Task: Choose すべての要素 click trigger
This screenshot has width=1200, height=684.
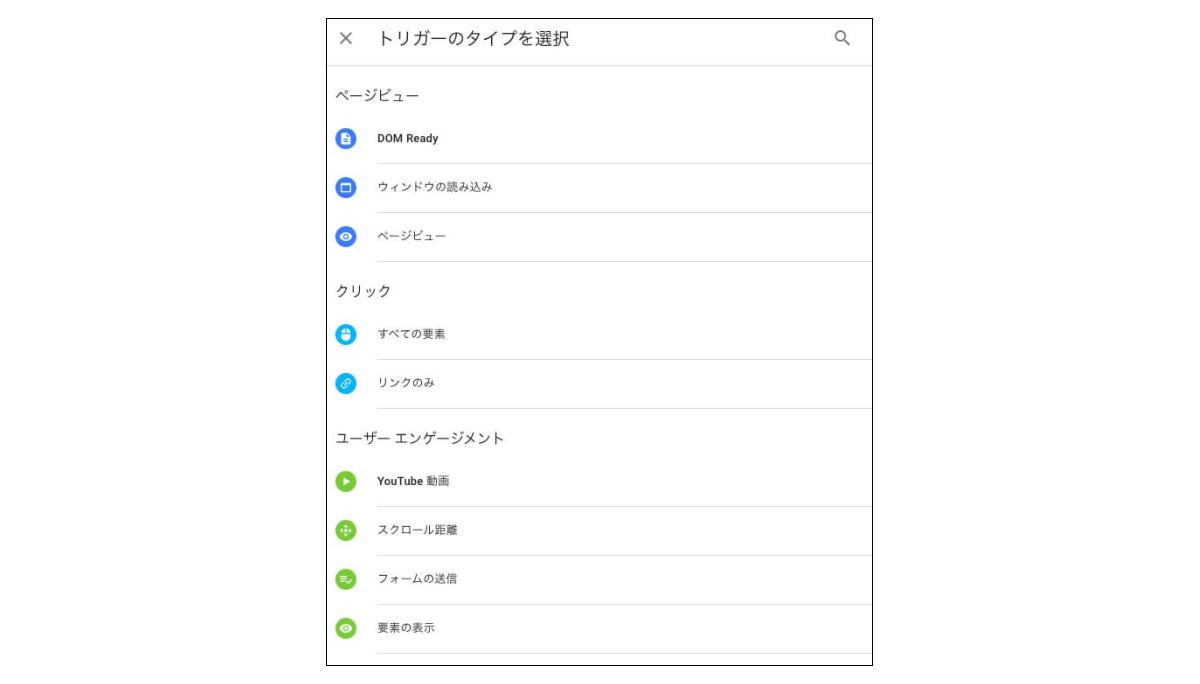Action: point(599,335)
